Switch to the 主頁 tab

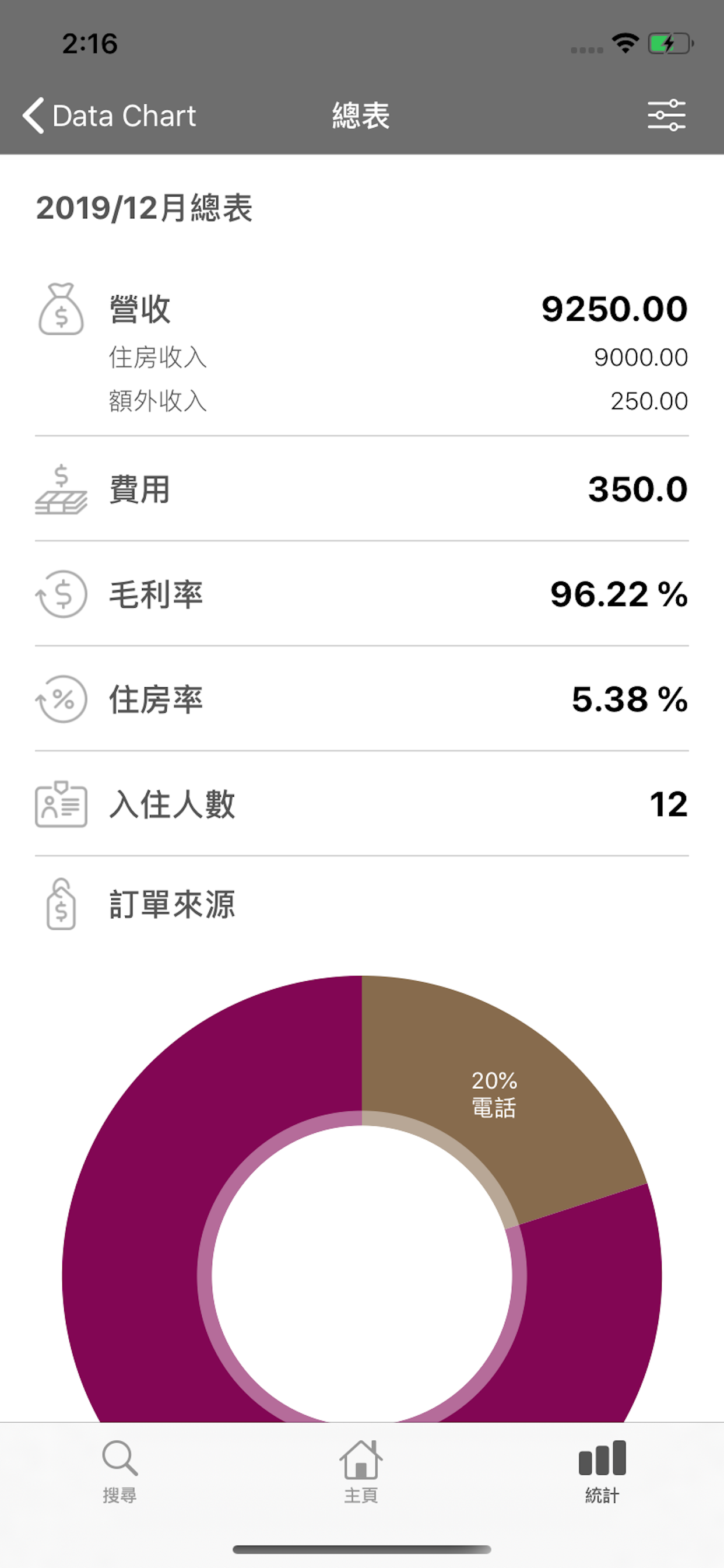(x=361, y=1472)
